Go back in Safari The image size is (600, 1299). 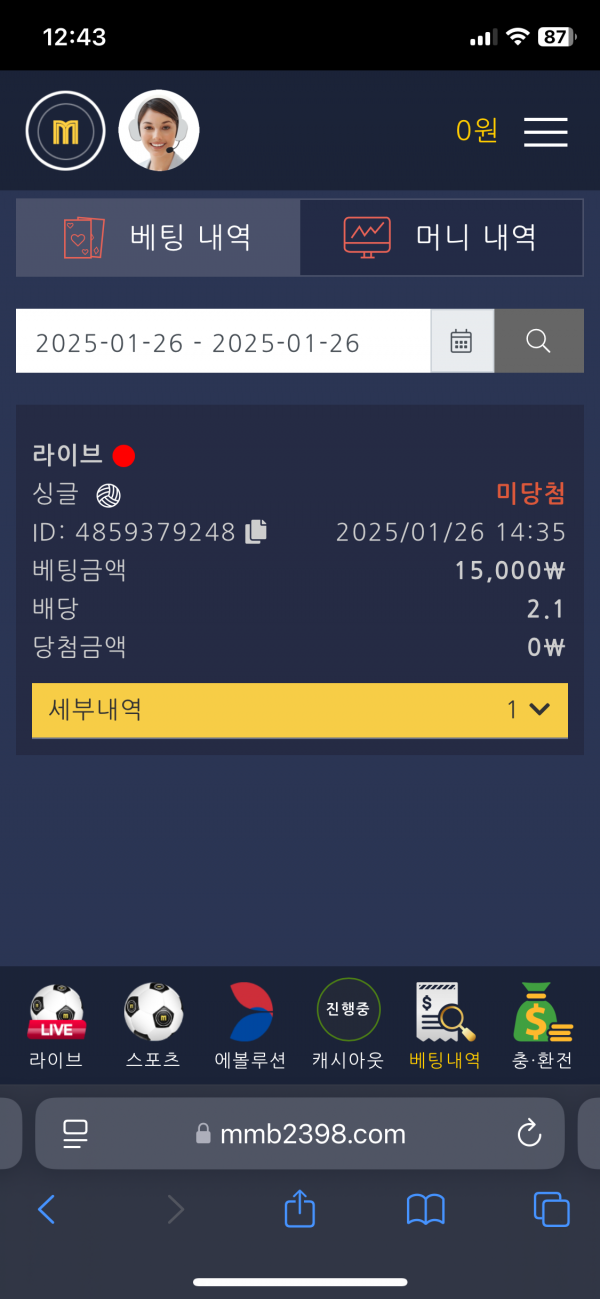click(46, 1210)
